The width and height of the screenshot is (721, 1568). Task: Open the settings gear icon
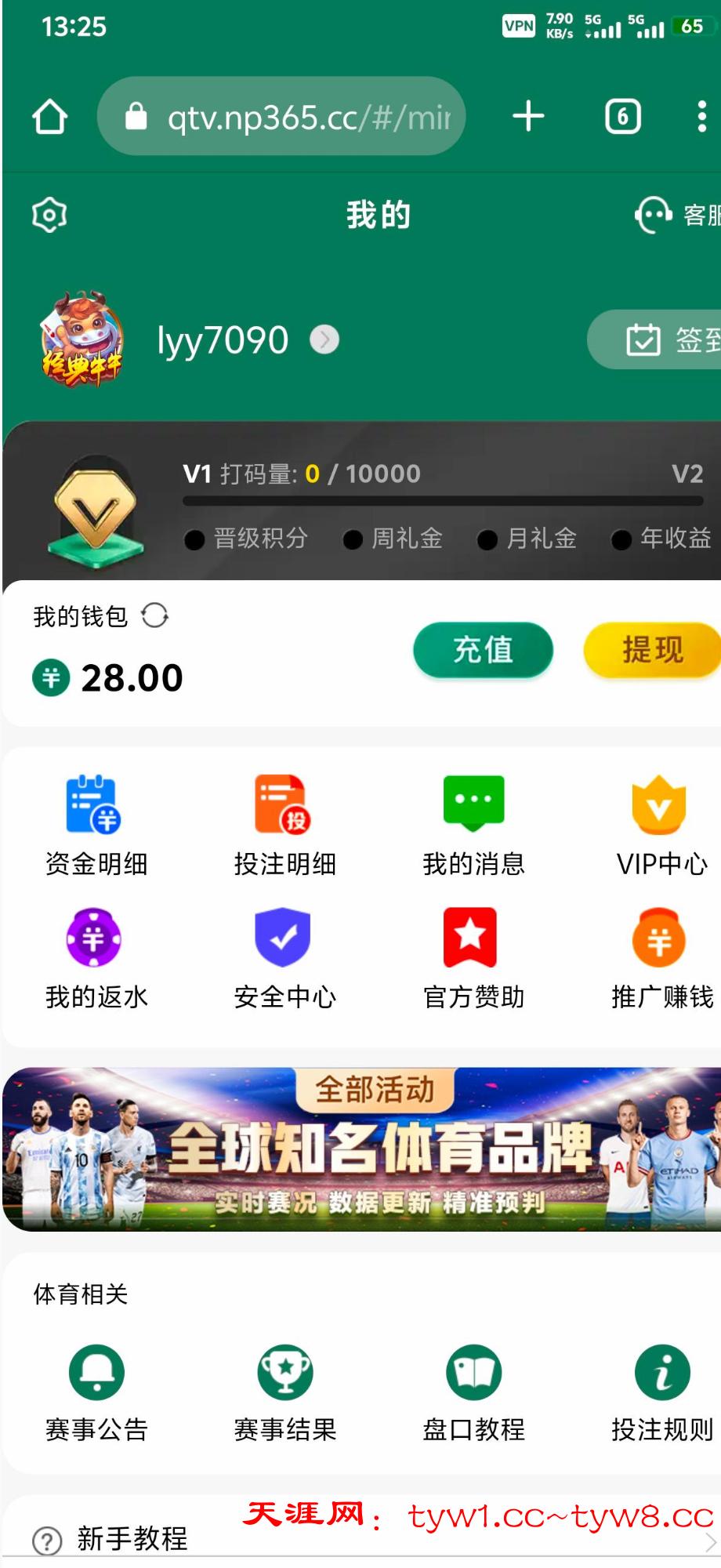click(49, 215)
